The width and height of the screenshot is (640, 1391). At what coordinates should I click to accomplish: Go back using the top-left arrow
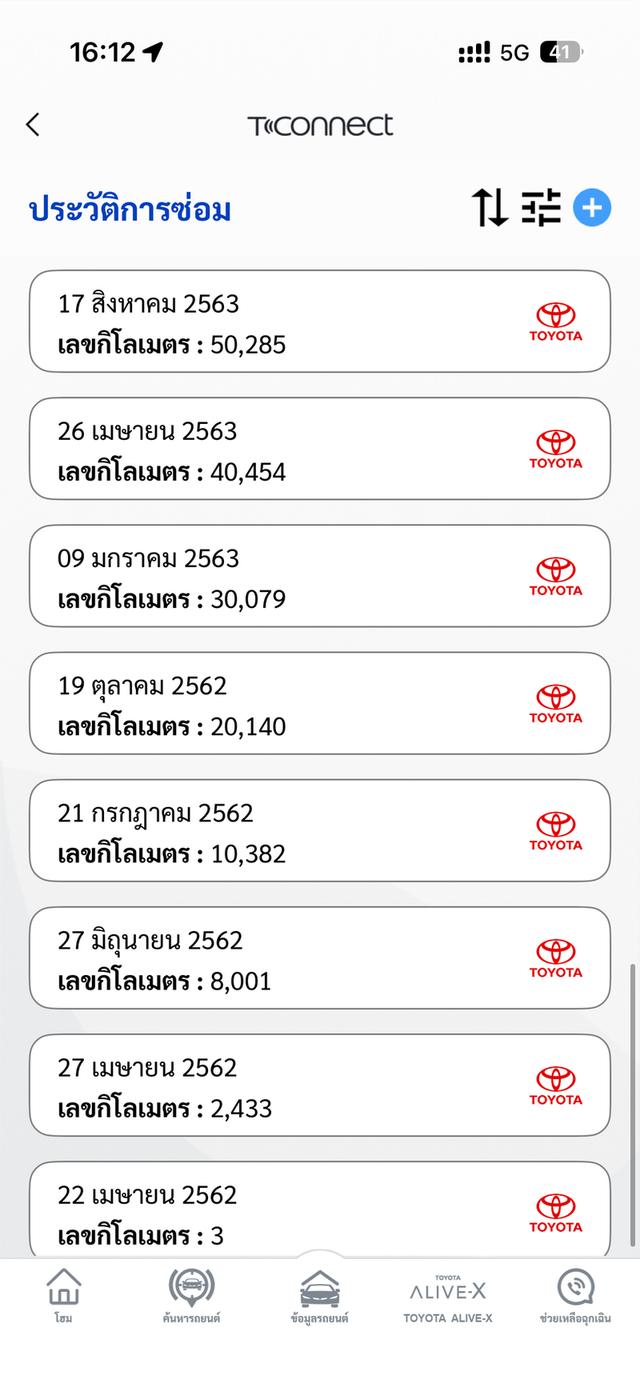click(33, 125)
